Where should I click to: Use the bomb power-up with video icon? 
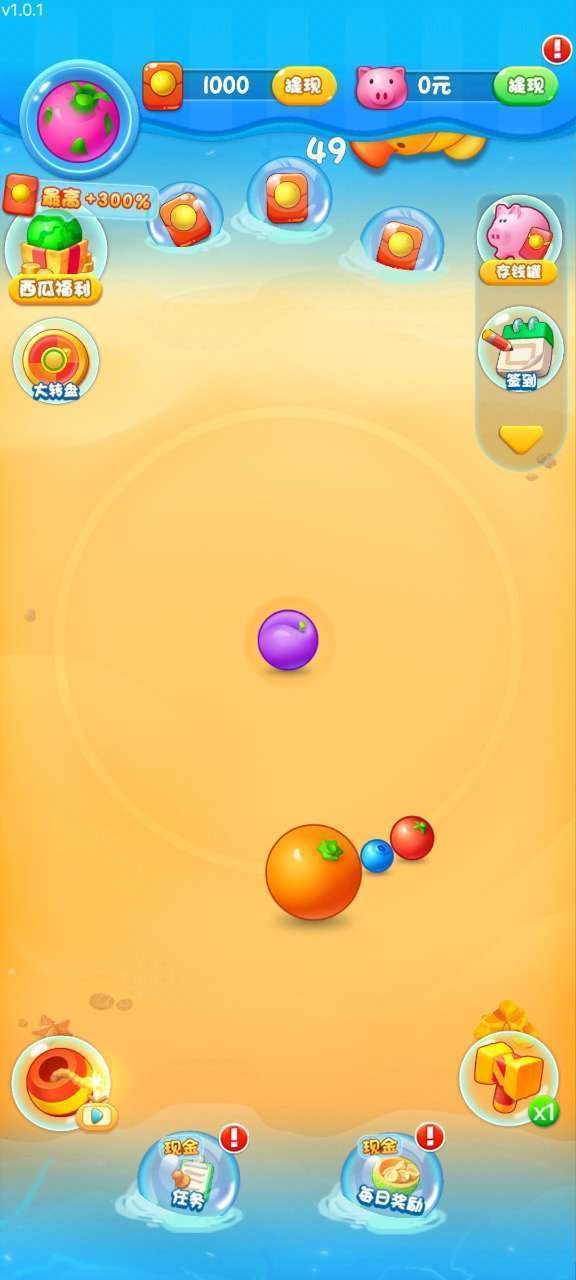[62, 1084]
